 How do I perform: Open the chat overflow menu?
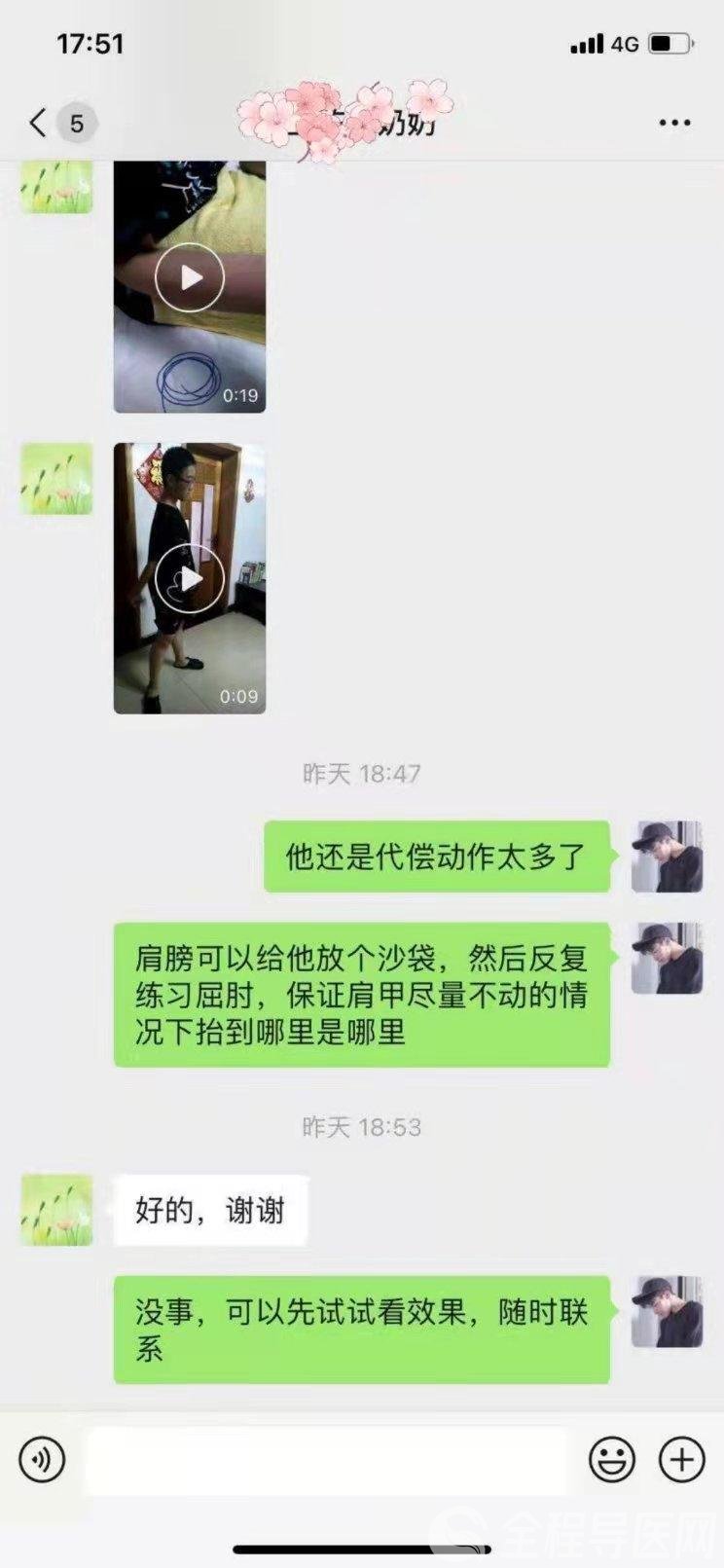point(674,124)
